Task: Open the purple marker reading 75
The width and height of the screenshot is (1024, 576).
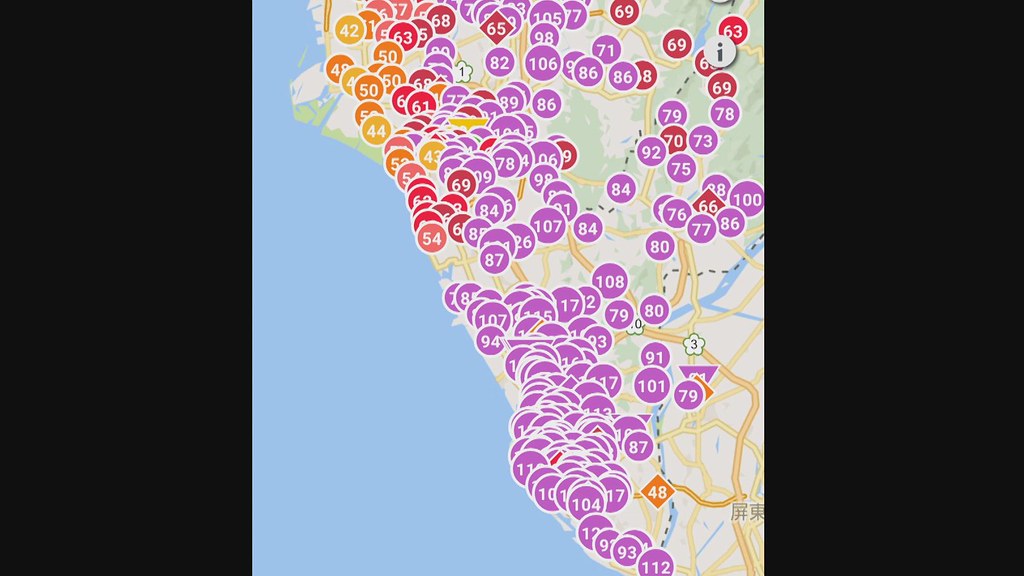Action: coord(681,168)
